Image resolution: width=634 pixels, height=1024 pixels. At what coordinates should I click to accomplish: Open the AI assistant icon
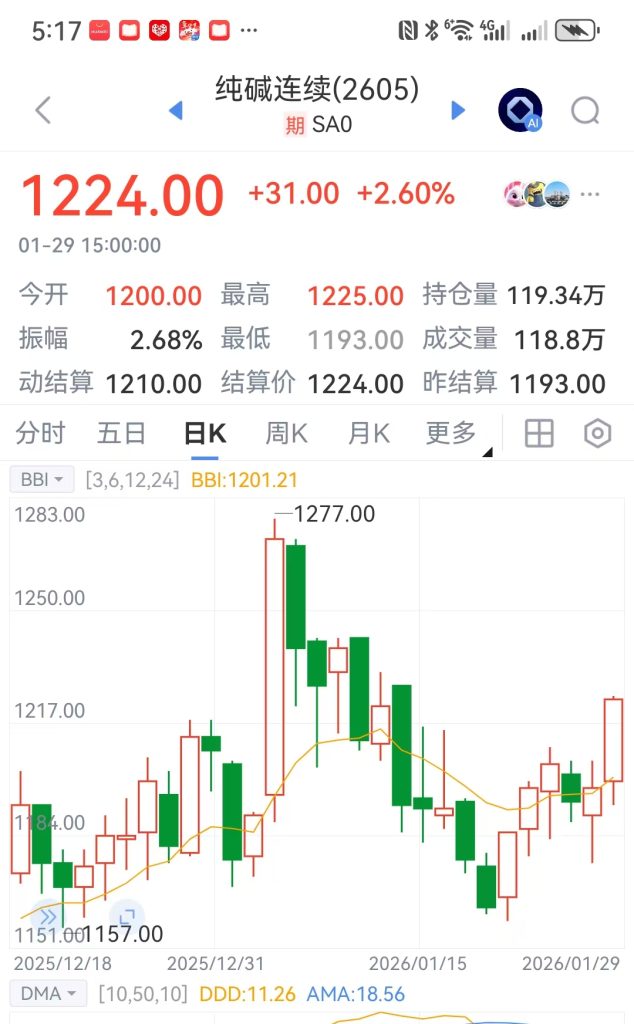(x=520, y=110)
